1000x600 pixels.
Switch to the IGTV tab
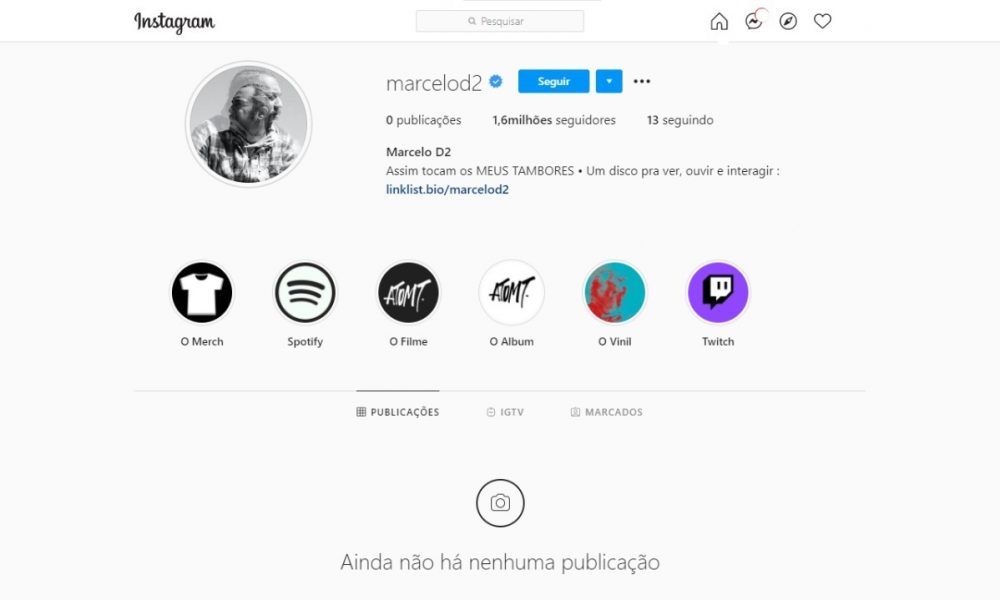pyautogui.click(x=505, y=412)
